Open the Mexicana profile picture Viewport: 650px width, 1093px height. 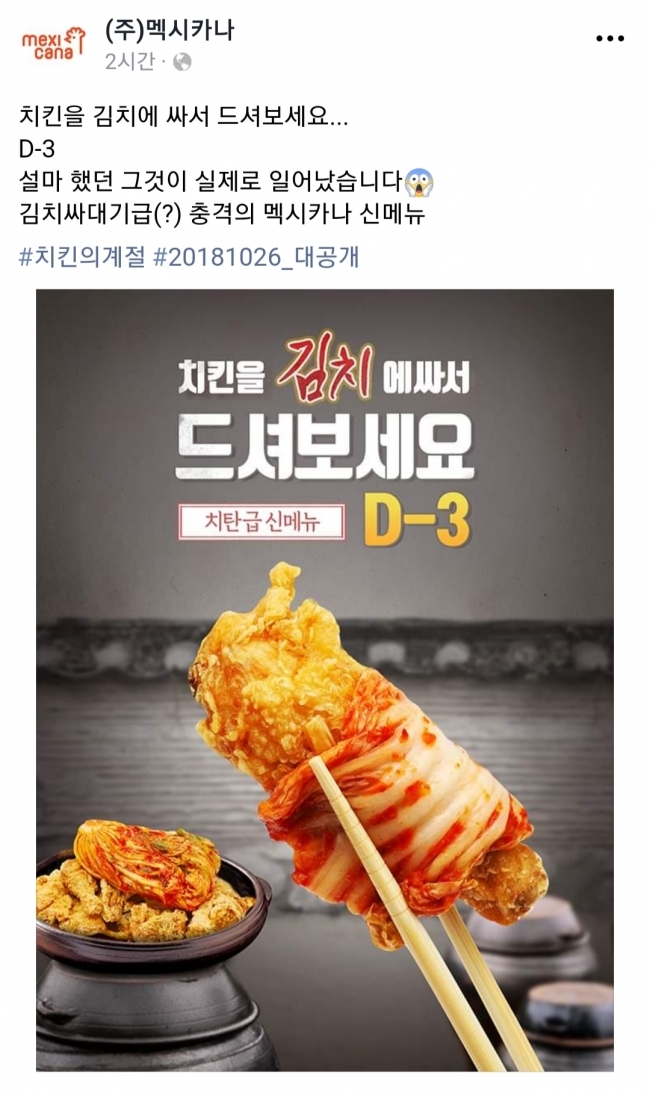(x=53, y=42)
